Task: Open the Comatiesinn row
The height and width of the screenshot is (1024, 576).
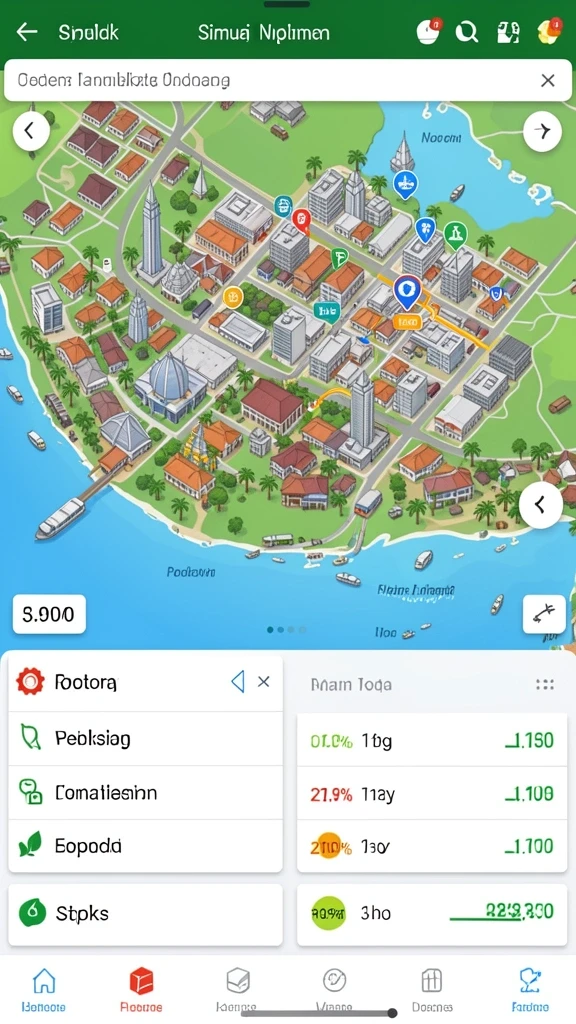Action: tap(146, 792)
